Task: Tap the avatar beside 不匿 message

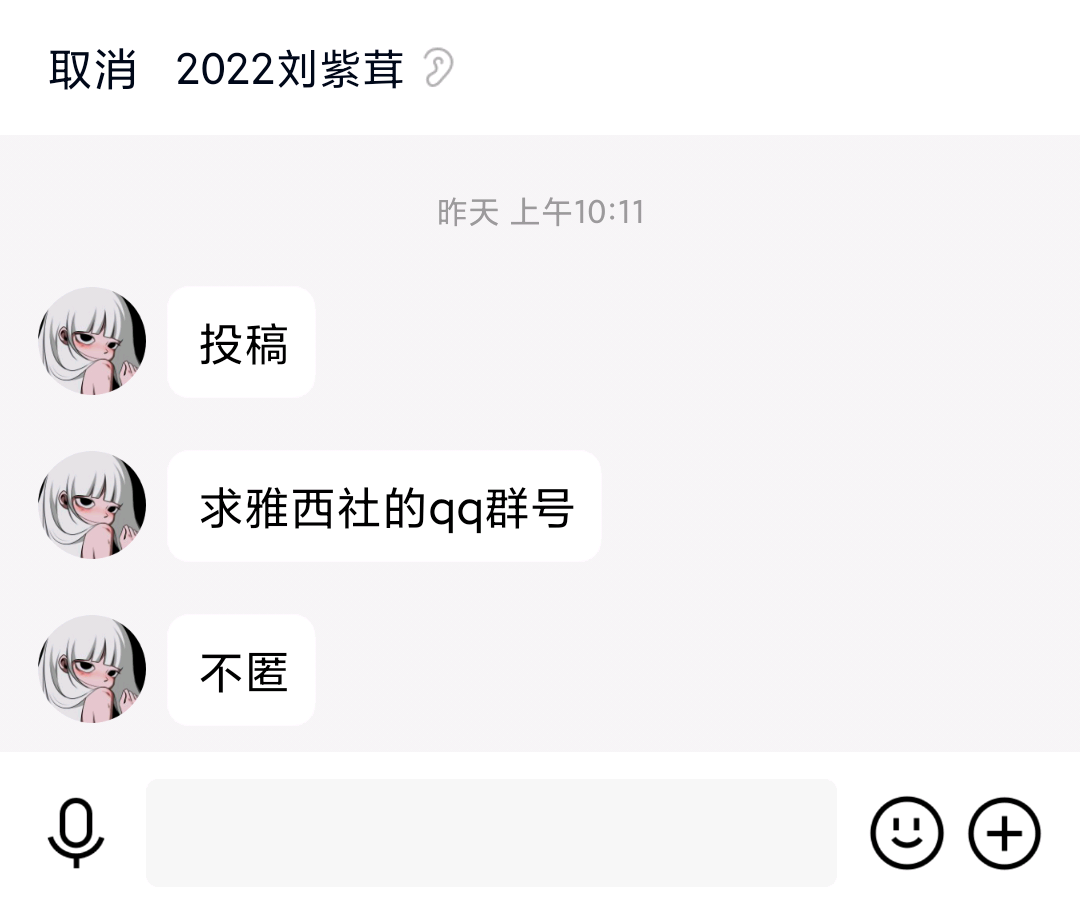Action: (x=92, y=669)
